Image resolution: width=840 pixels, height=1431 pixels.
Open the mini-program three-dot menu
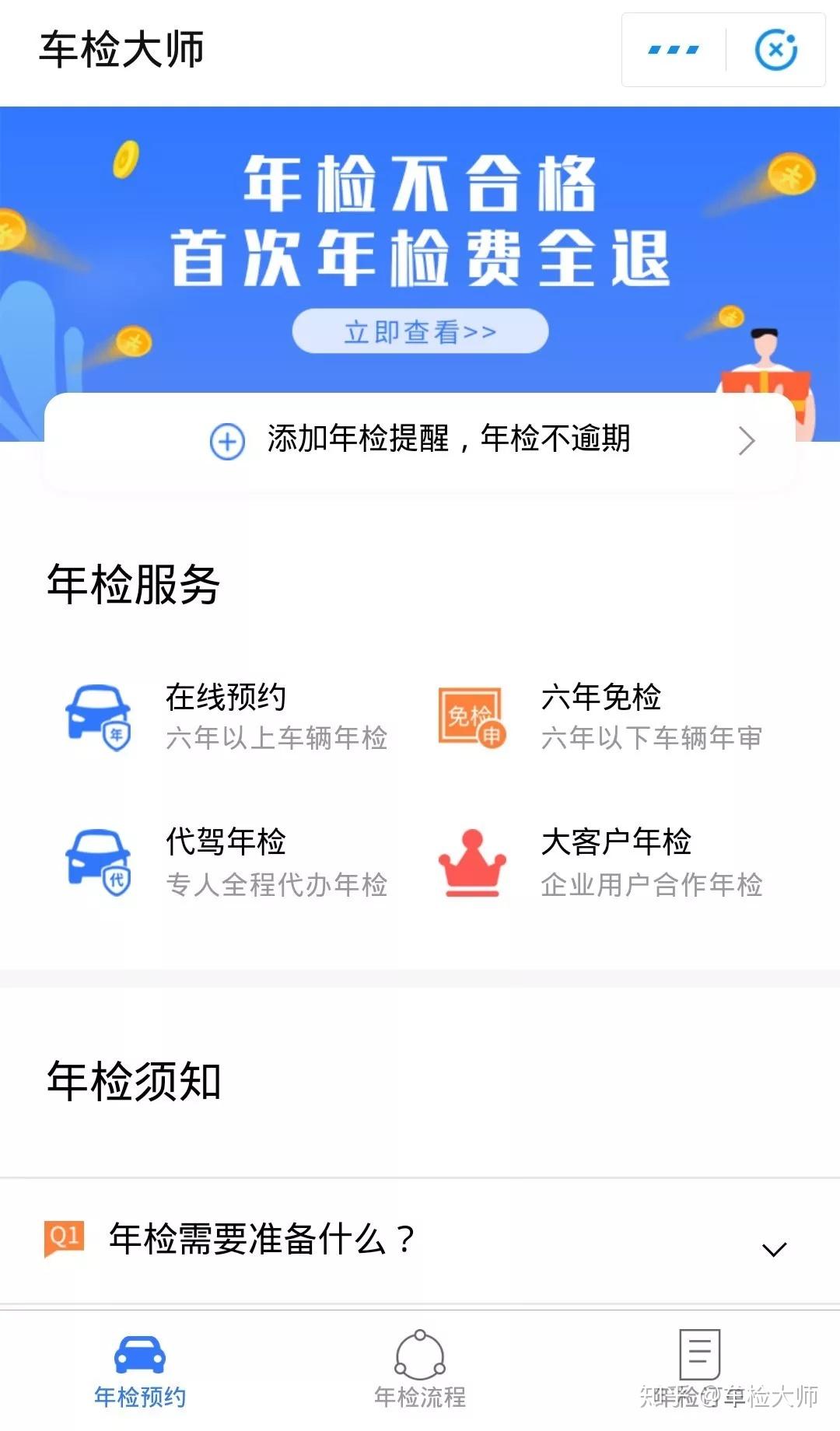coord(674,50)
